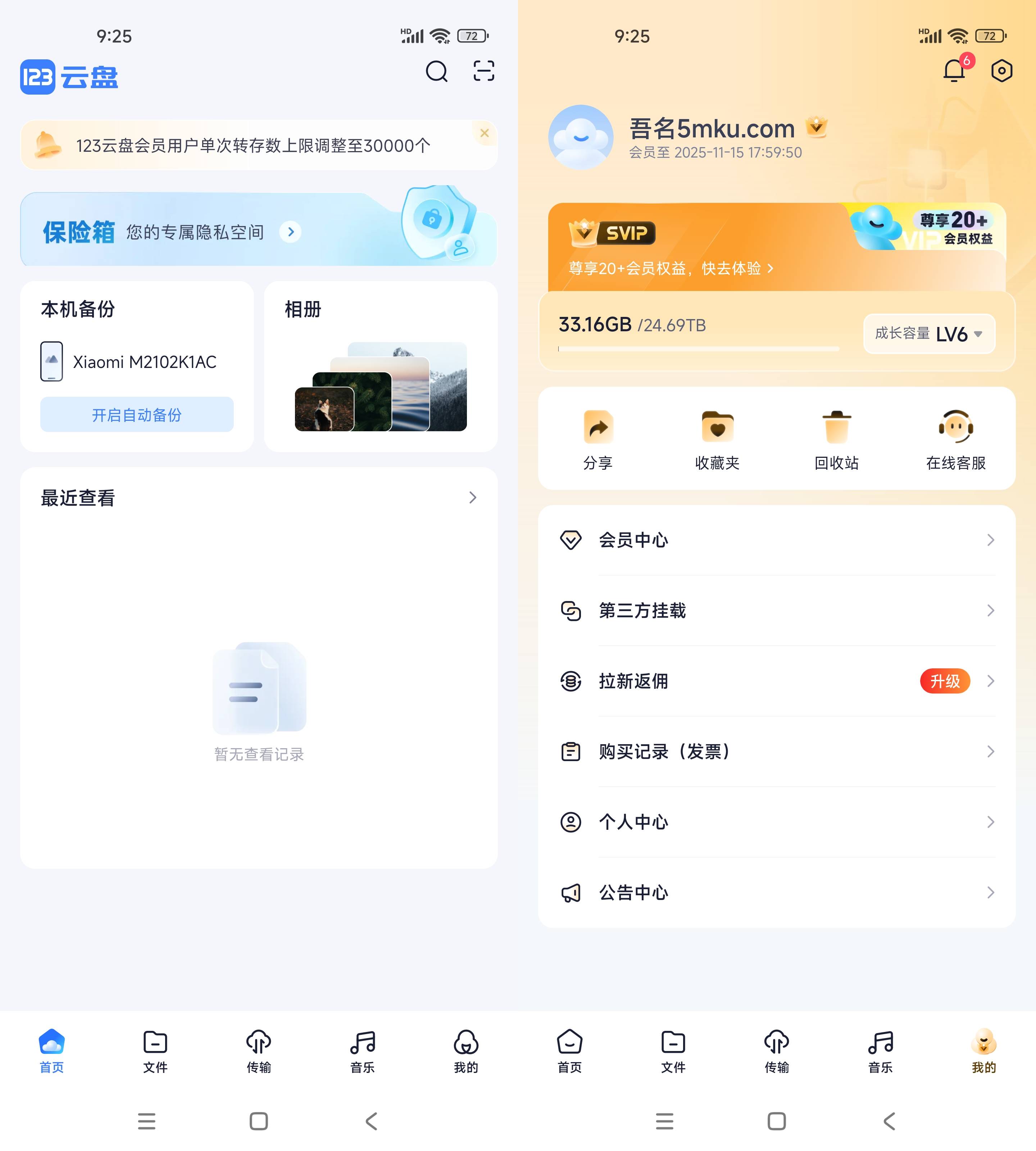Open the search icon
This screenshot has width=1036, height=1151.
pos(436,72)
